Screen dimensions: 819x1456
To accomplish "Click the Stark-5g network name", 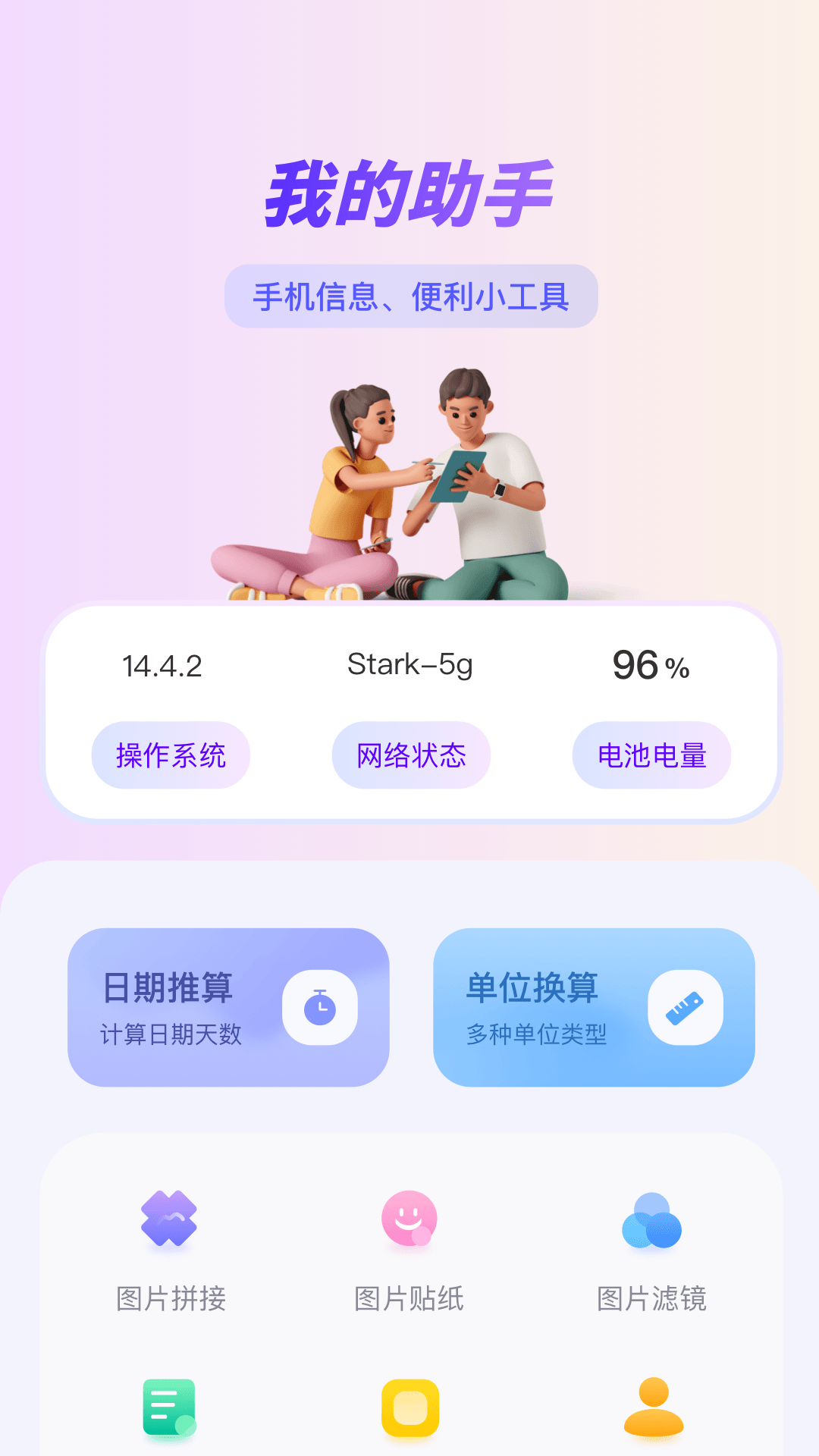I will pos(409,664).
